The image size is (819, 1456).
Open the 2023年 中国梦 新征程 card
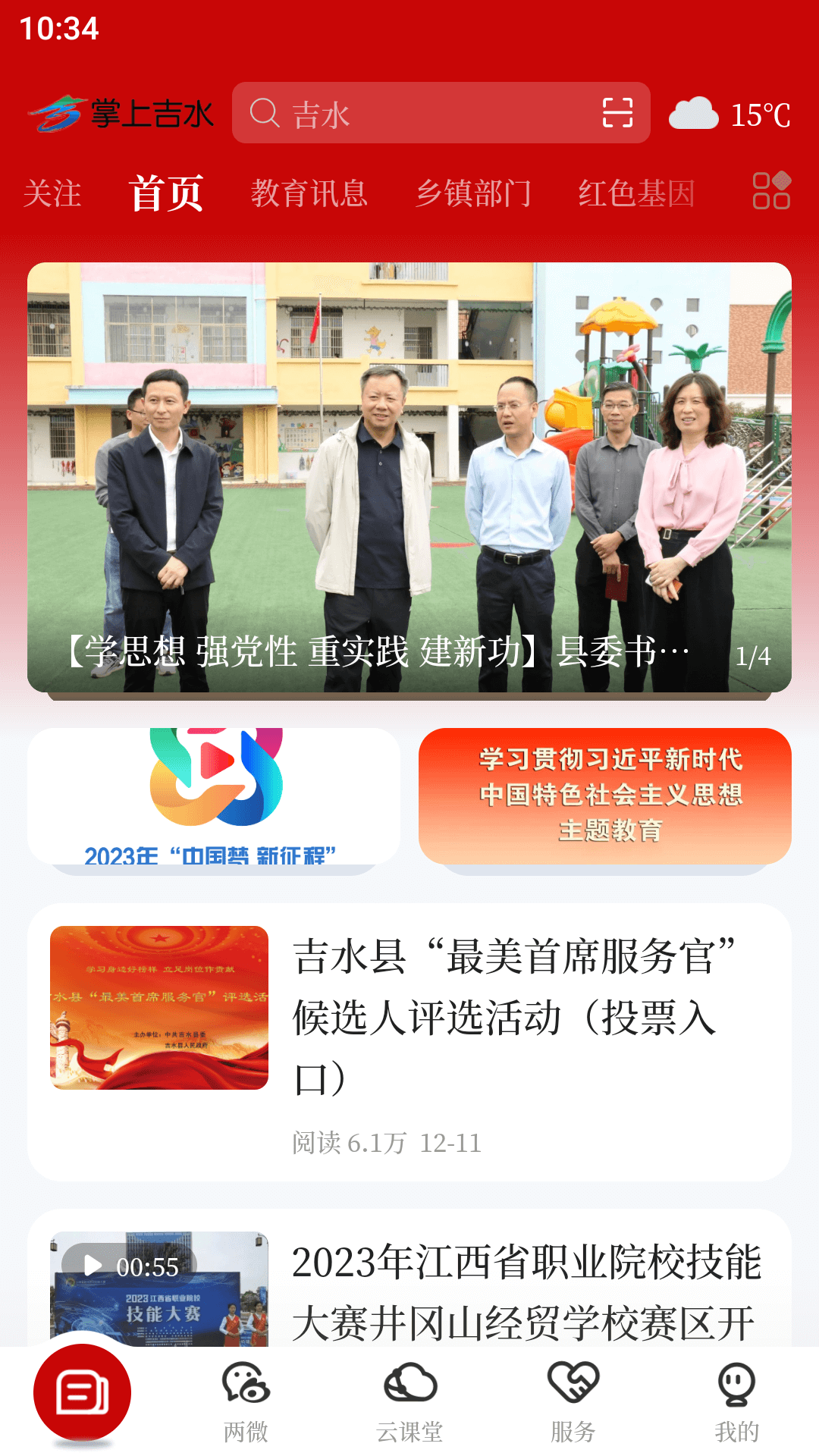click(214, 796)
